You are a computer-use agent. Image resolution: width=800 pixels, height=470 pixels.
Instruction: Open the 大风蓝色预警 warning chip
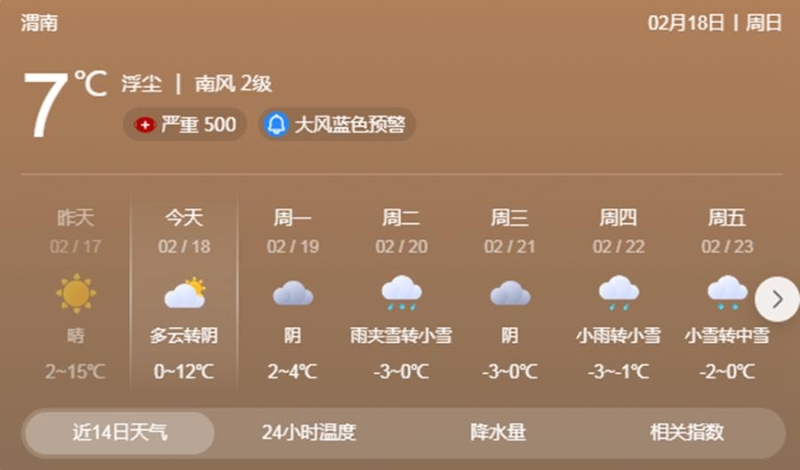click(x=337, y=125)
